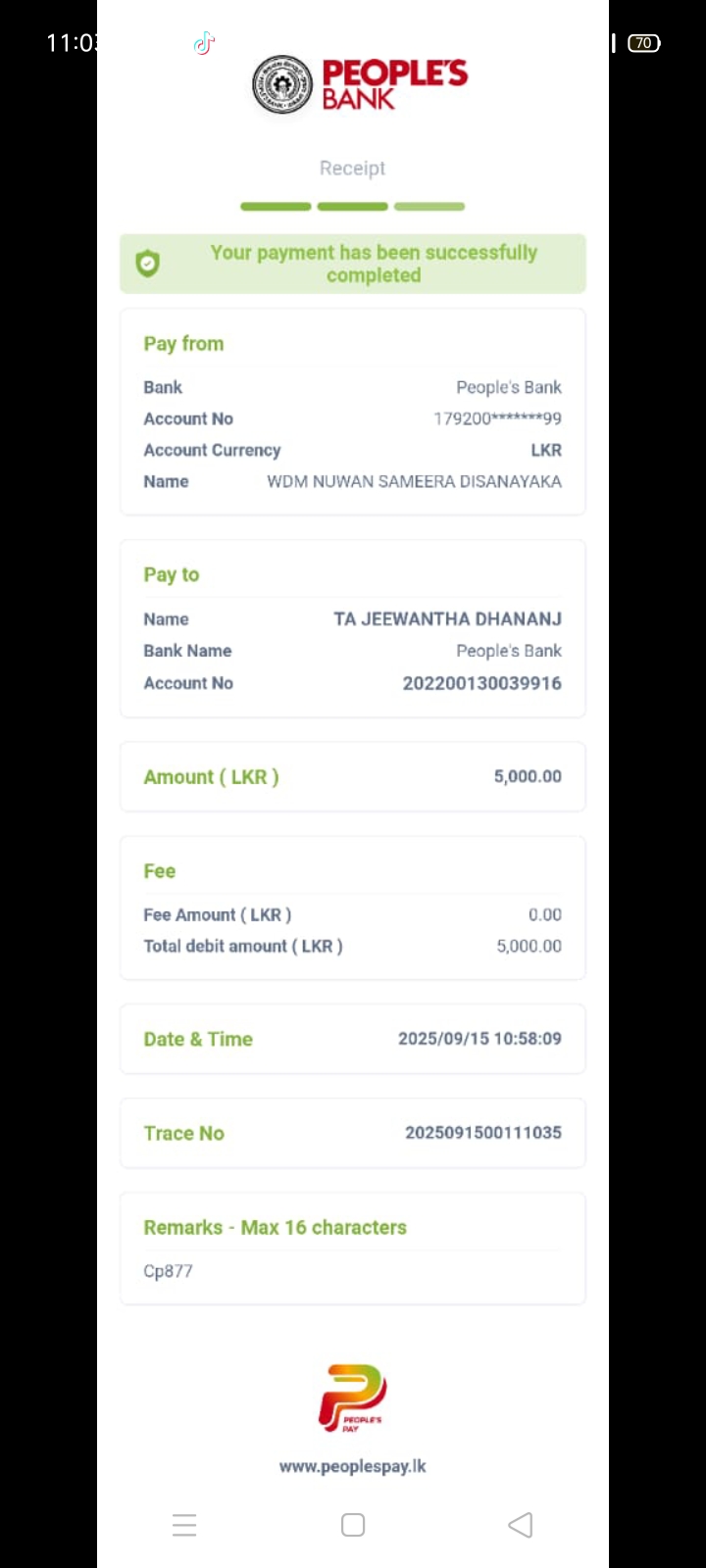Go back using the navigation bar
The height and width of the screenshot is (1568, 706).
tap(521, 1525)
